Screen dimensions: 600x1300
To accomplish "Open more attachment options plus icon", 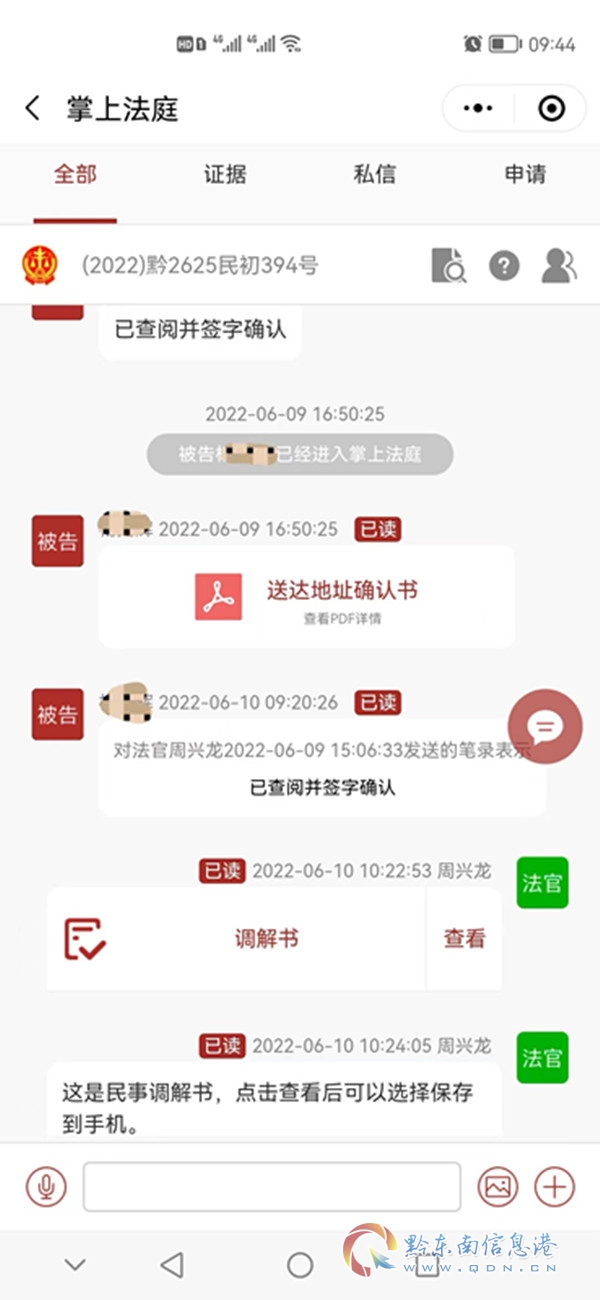I will click(x=554, y=1187).
